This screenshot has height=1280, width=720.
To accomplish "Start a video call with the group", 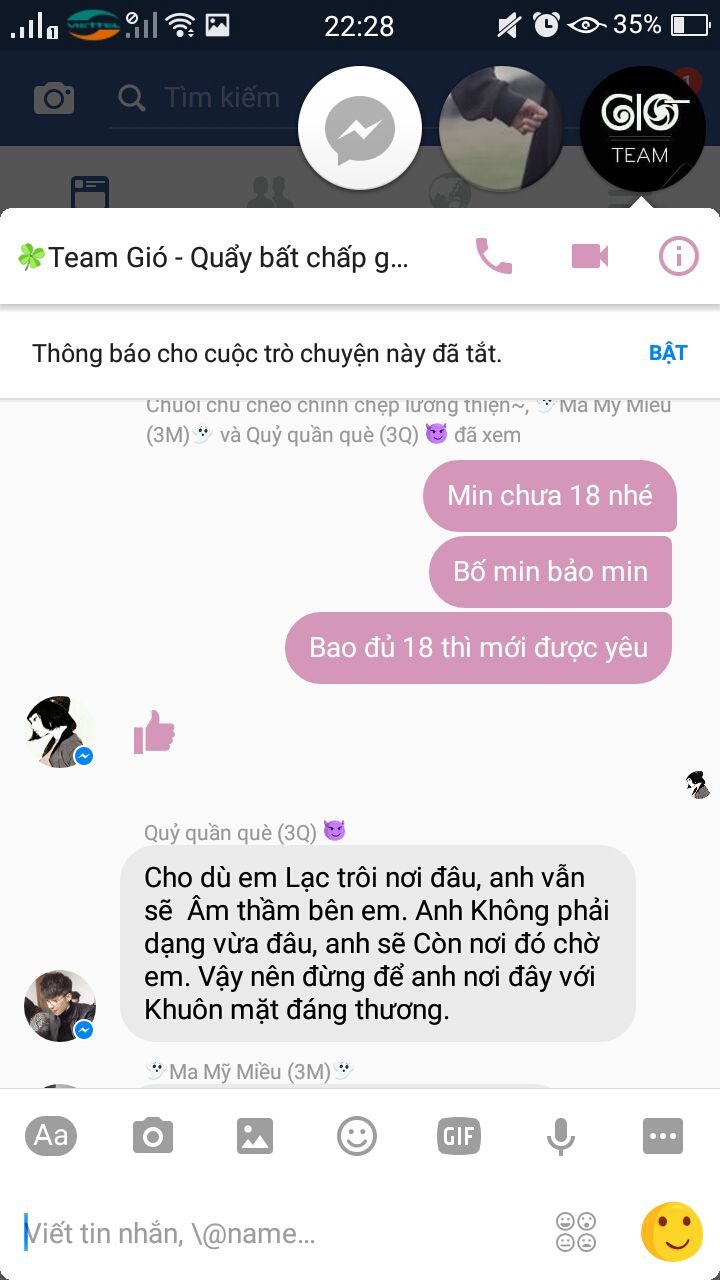I will point(590,257).
